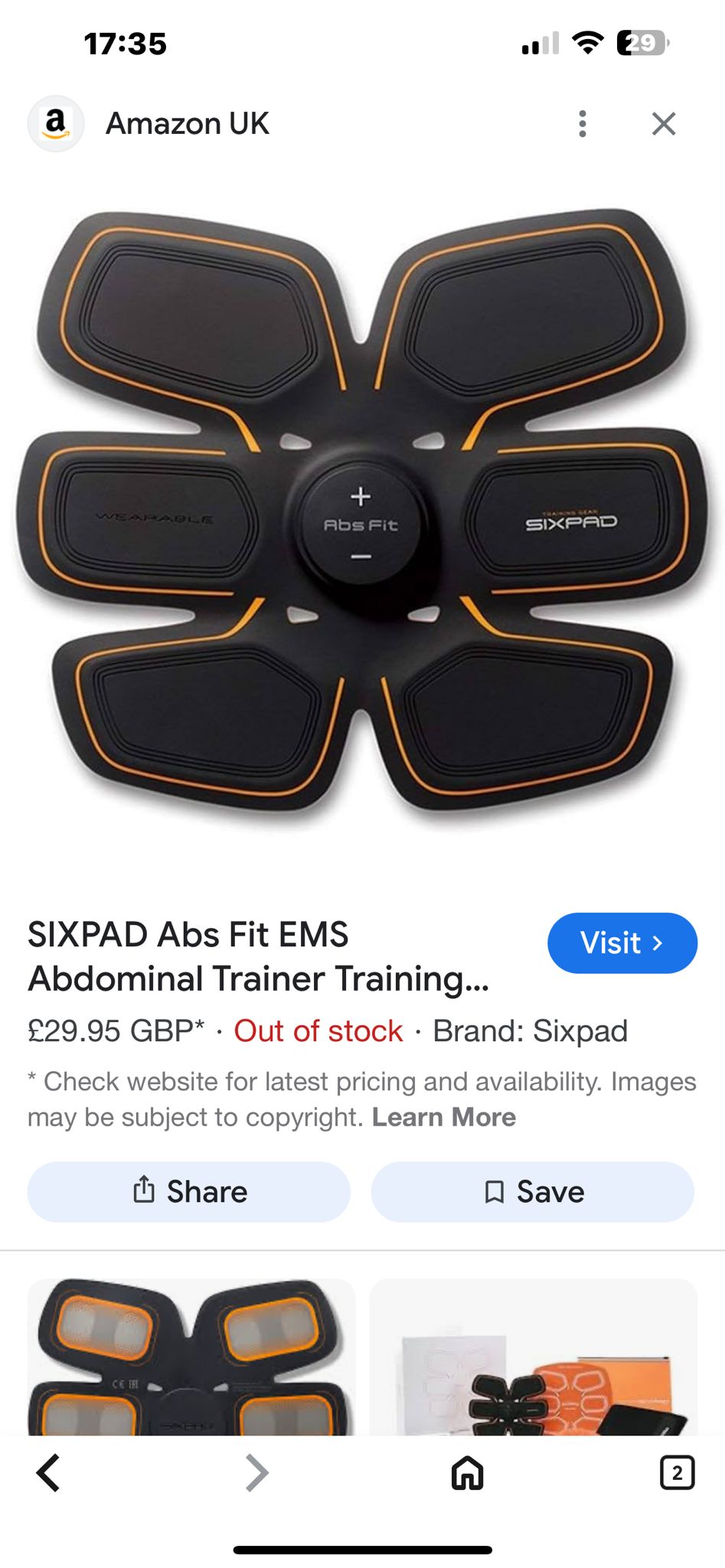Save this image to collections
725x1568 pixels.
pos(533,1191)
